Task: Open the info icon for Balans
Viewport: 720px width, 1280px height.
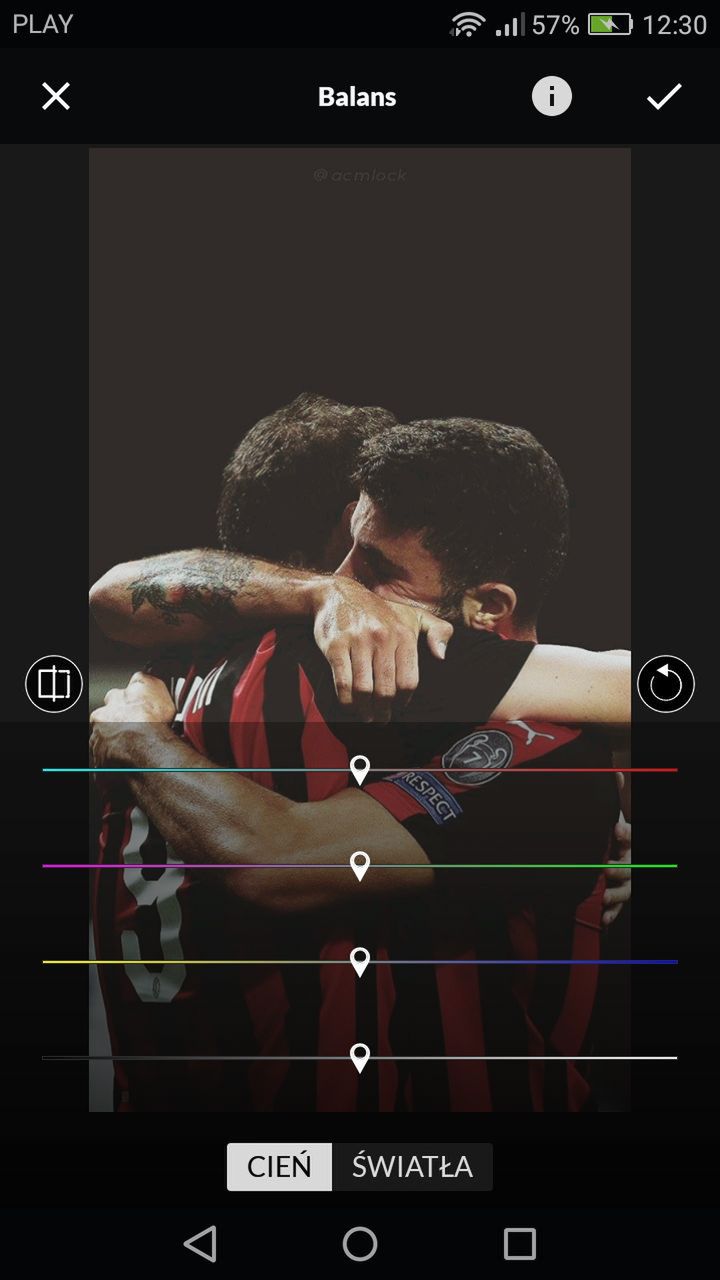Action: [x=551, y=97]
